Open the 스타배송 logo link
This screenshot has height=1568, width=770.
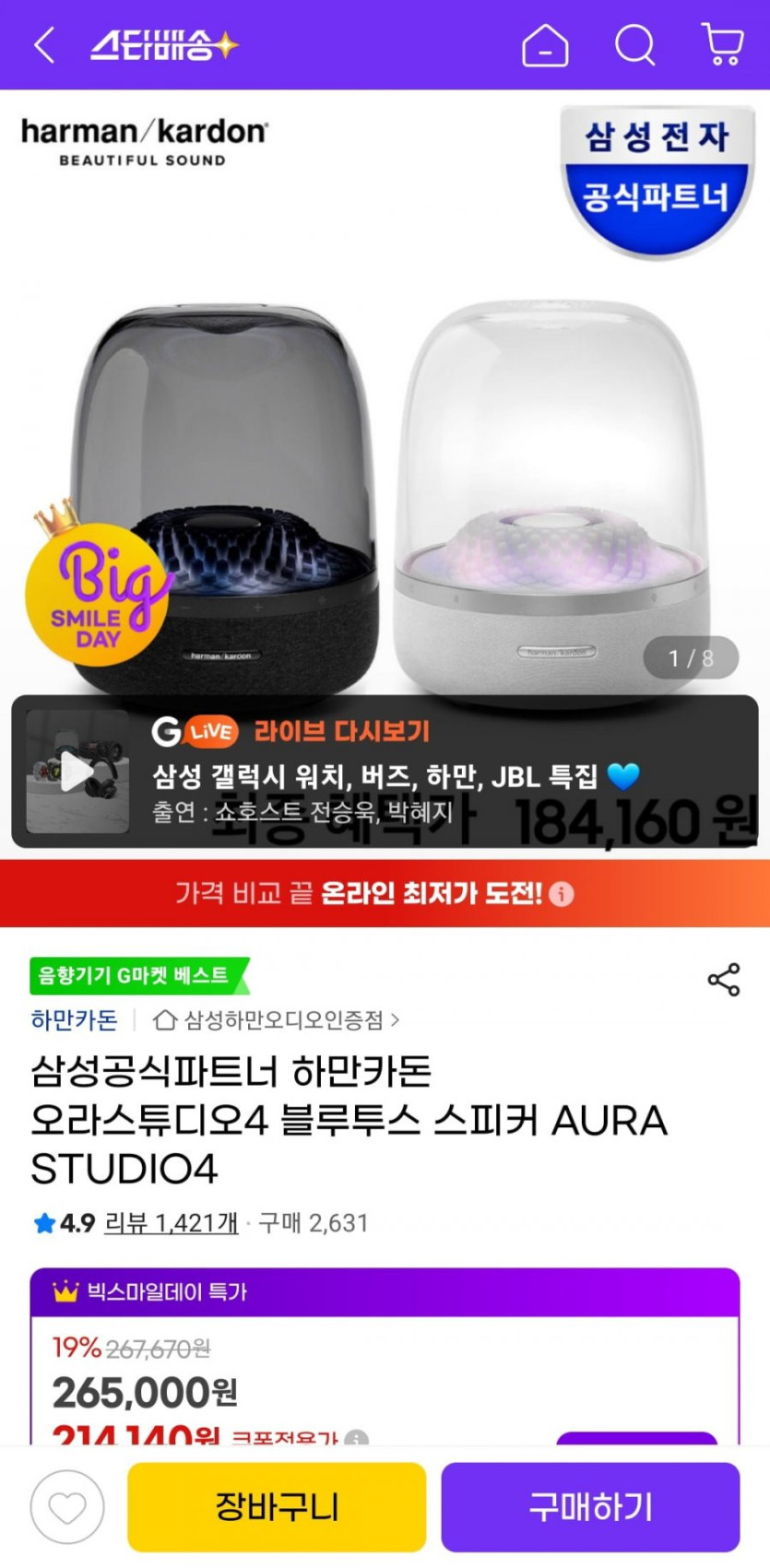pos(164,44)
